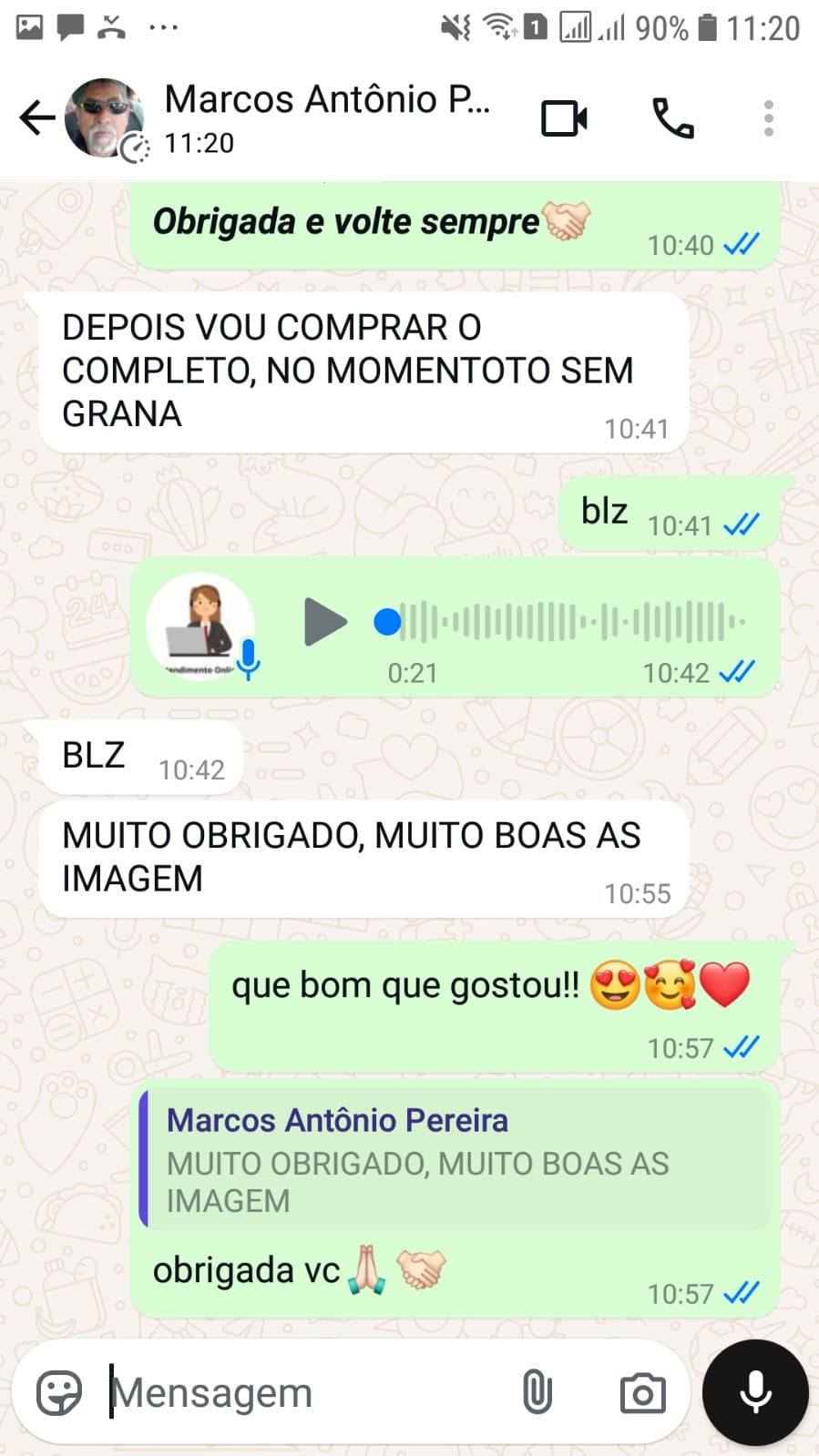This screenshot has width=819, height=1456.
Task: Start a voice call with Marcos
Action: [x=673, y=118]
